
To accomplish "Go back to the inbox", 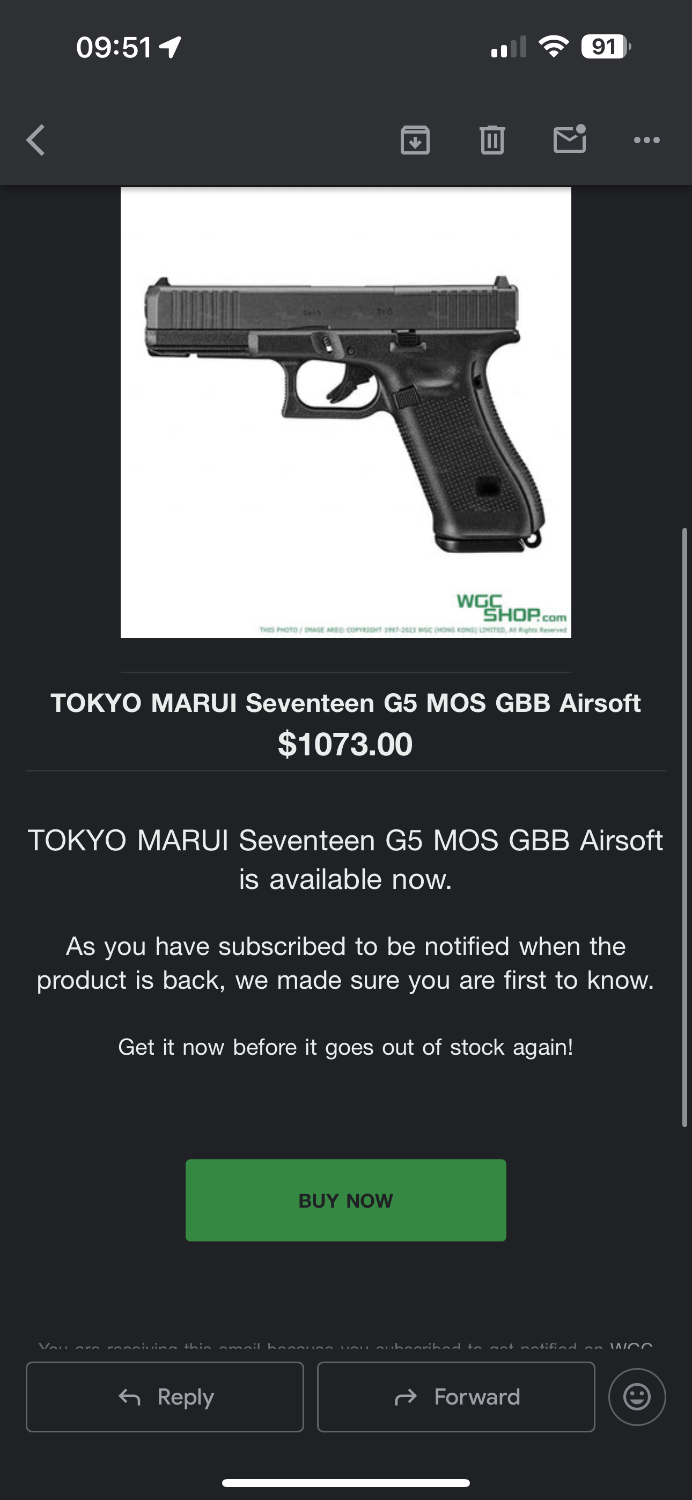I will tap(36, 140).
